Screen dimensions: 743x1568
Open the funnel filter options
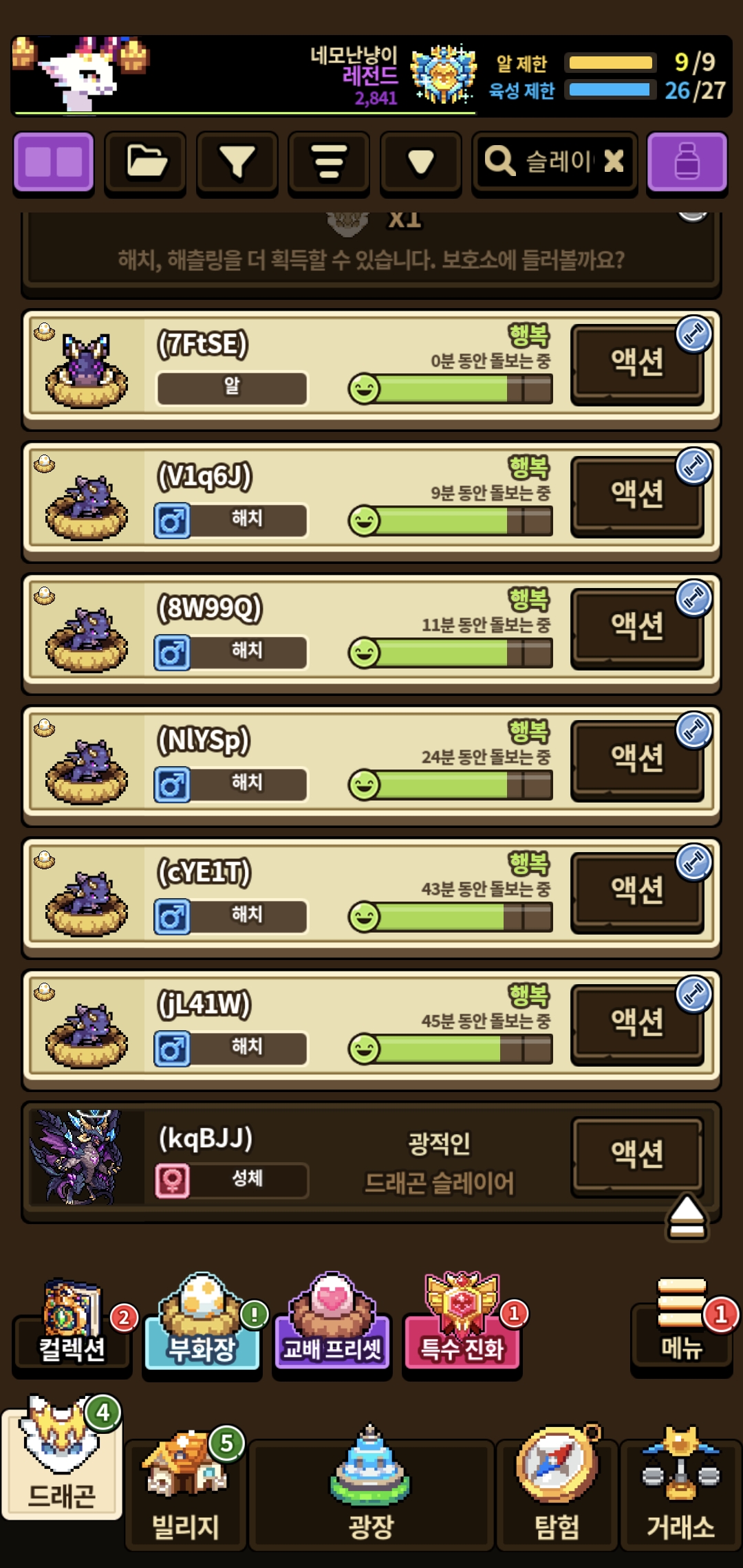coord(237,162)
